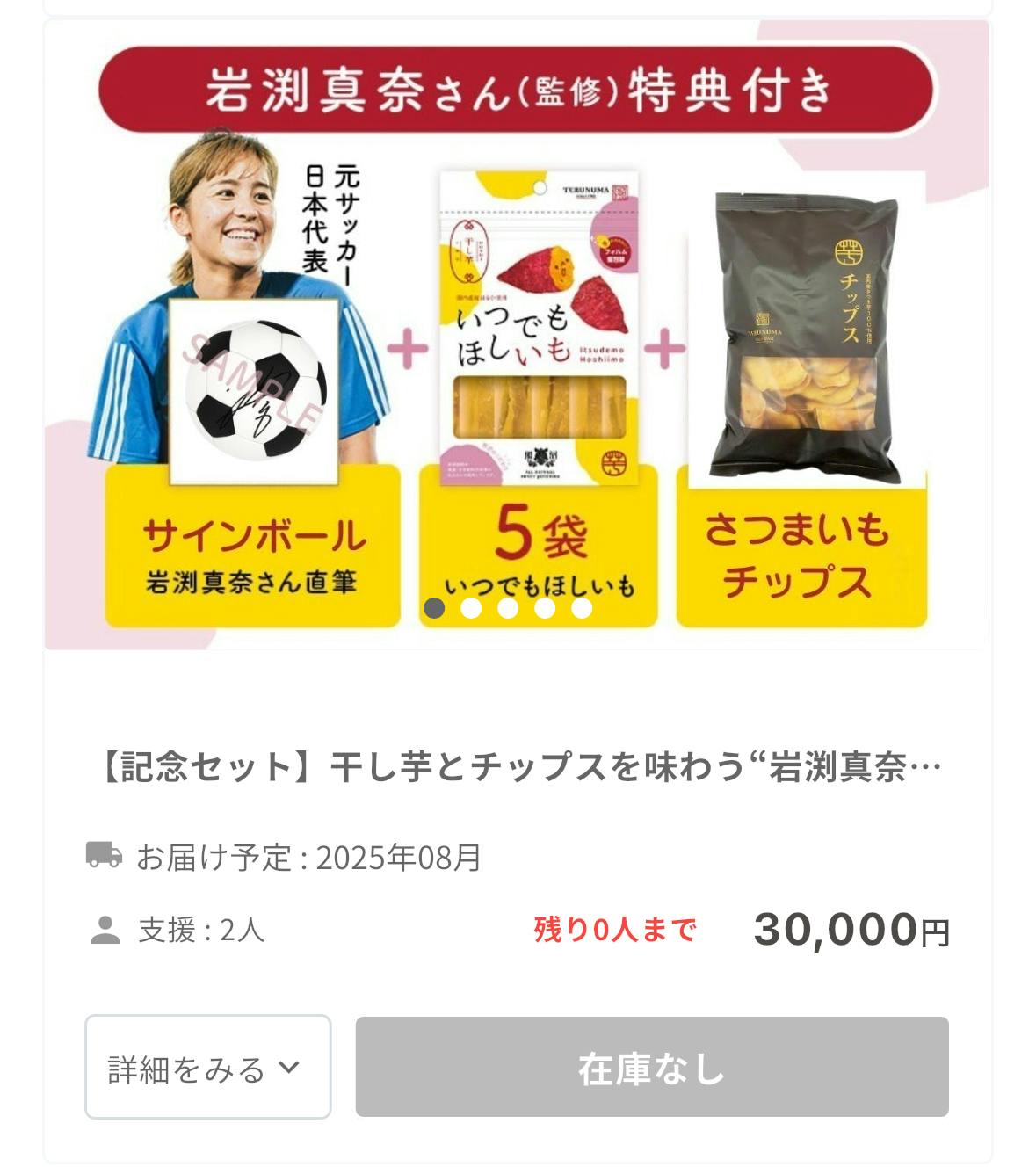
Task: Jump to the second image dot
Action: coord(471,608)
